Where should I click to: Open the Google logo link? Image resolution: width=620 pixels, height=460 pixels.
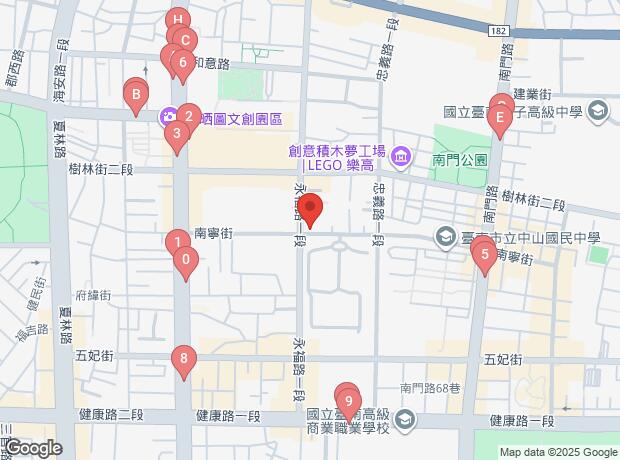click(32, 448)
